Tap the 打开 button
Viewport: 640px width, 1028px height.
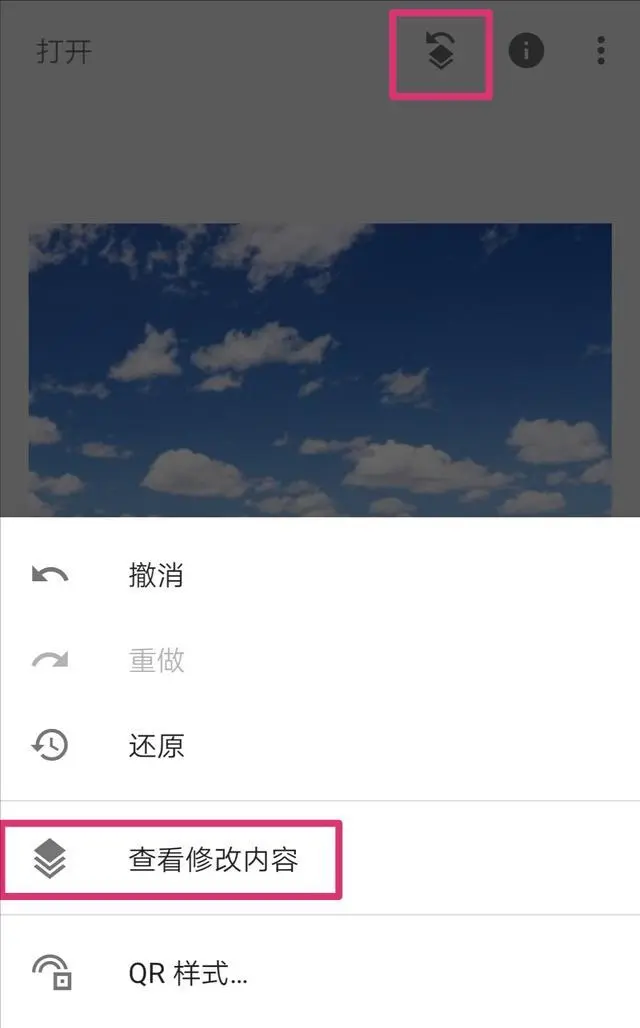coord(64,52)
